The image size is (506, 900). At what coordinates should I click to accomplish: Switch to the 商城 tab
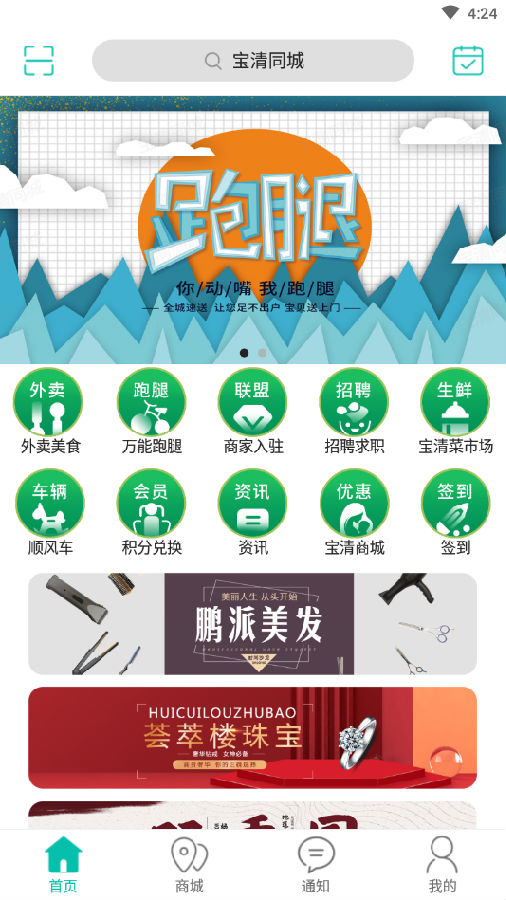tap(189, 864)
